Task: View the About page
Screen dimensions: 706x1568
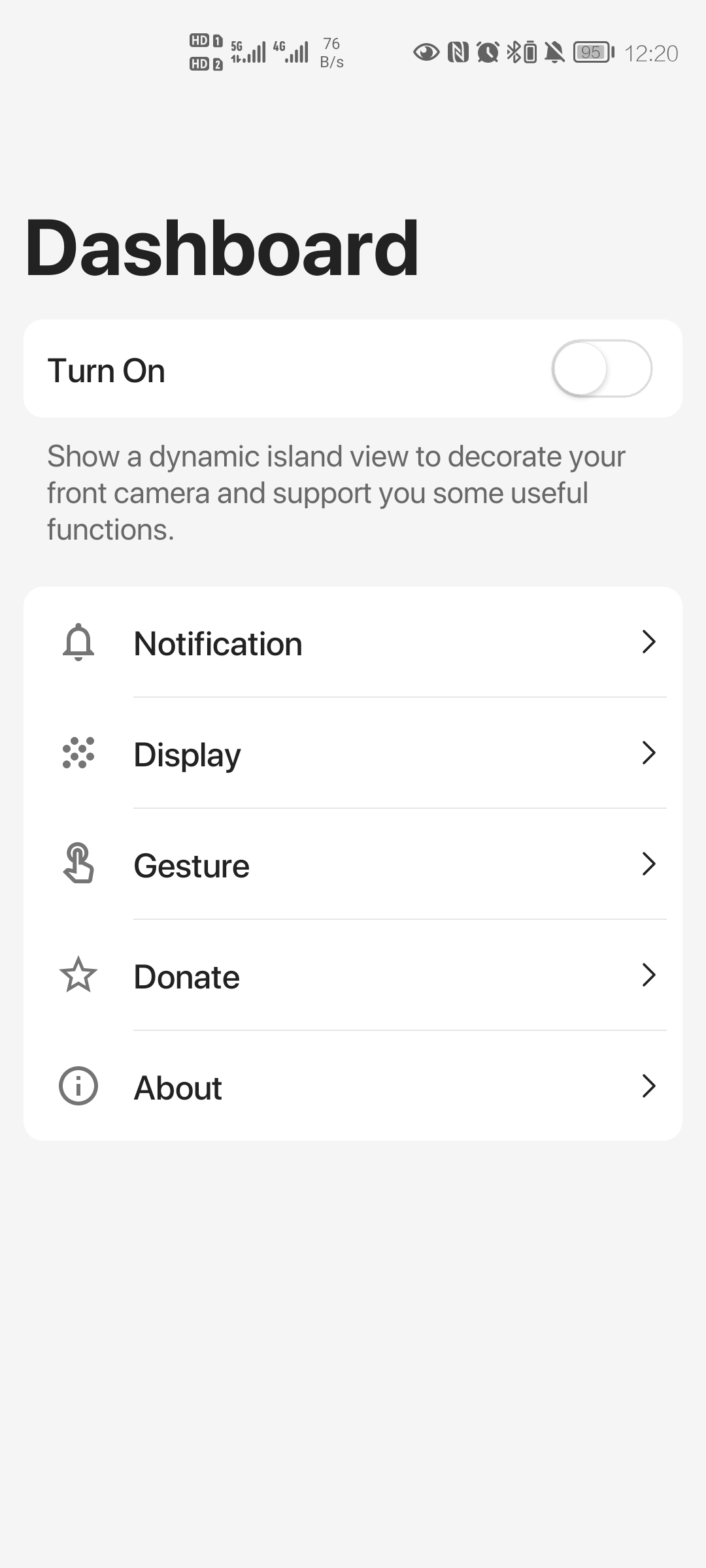Action: coord(353,1087)
